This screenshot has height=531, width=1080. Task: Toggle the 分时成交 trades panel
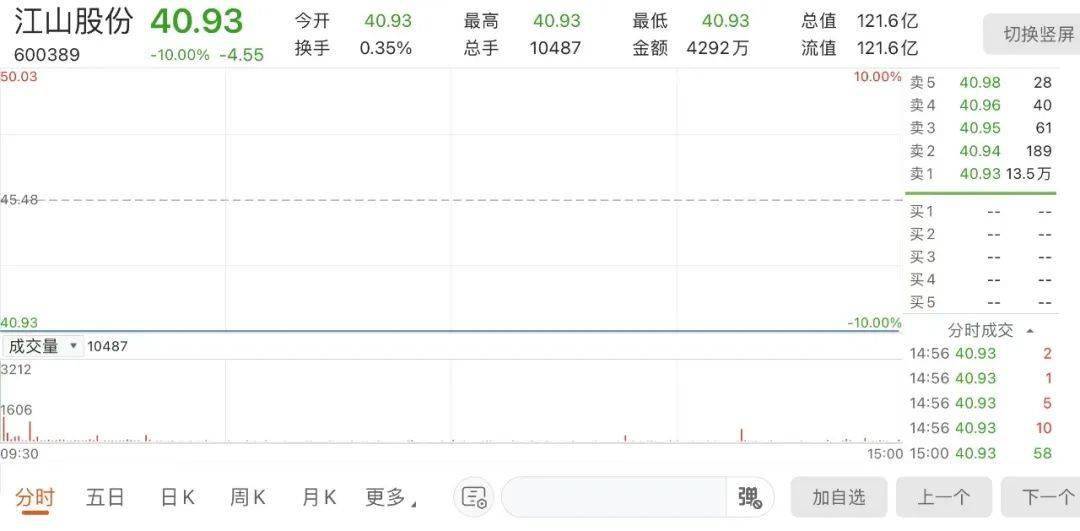990,330
